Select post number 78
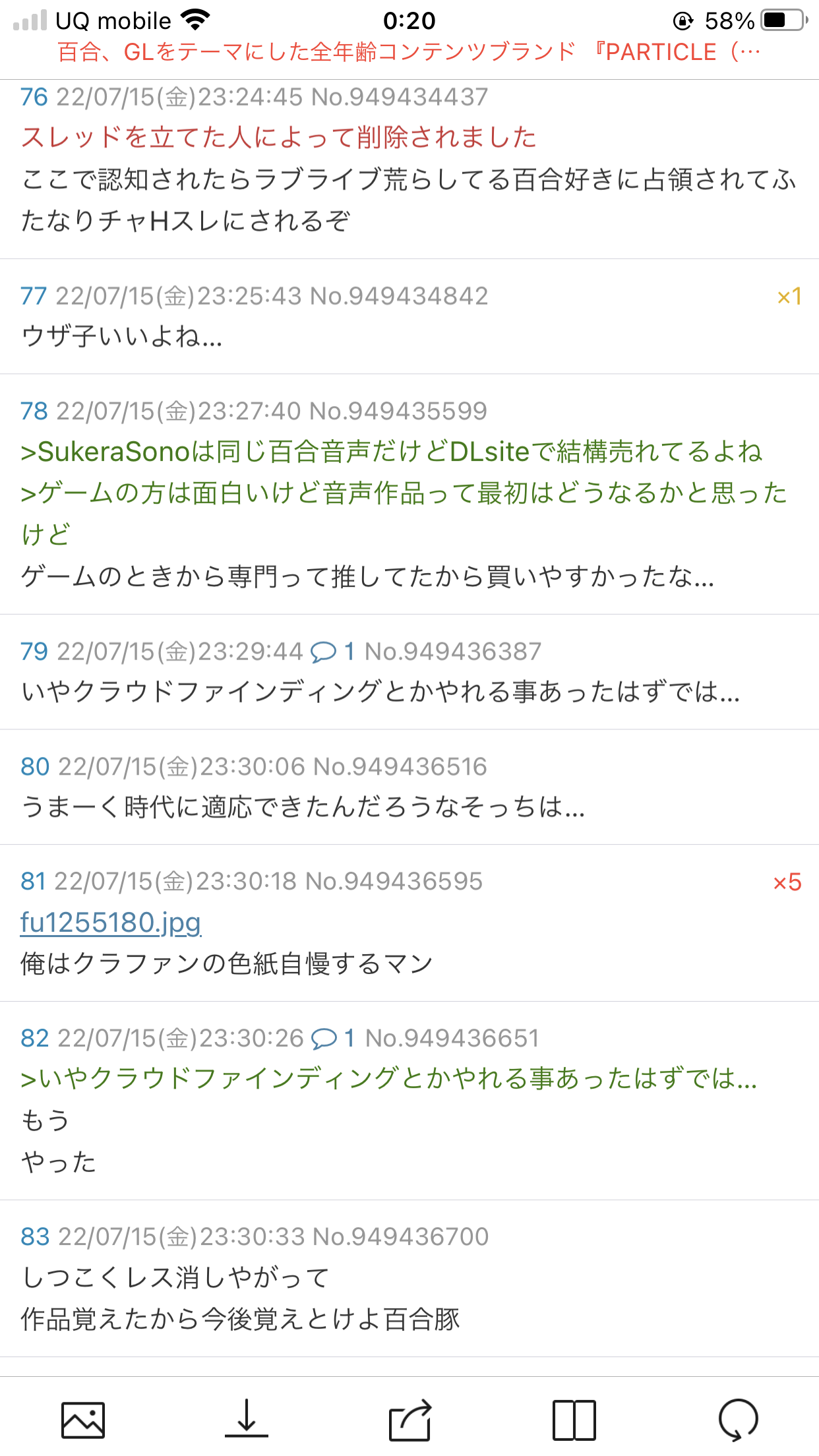The height and width of the screenshot is (1456, 819). point(34,411)
